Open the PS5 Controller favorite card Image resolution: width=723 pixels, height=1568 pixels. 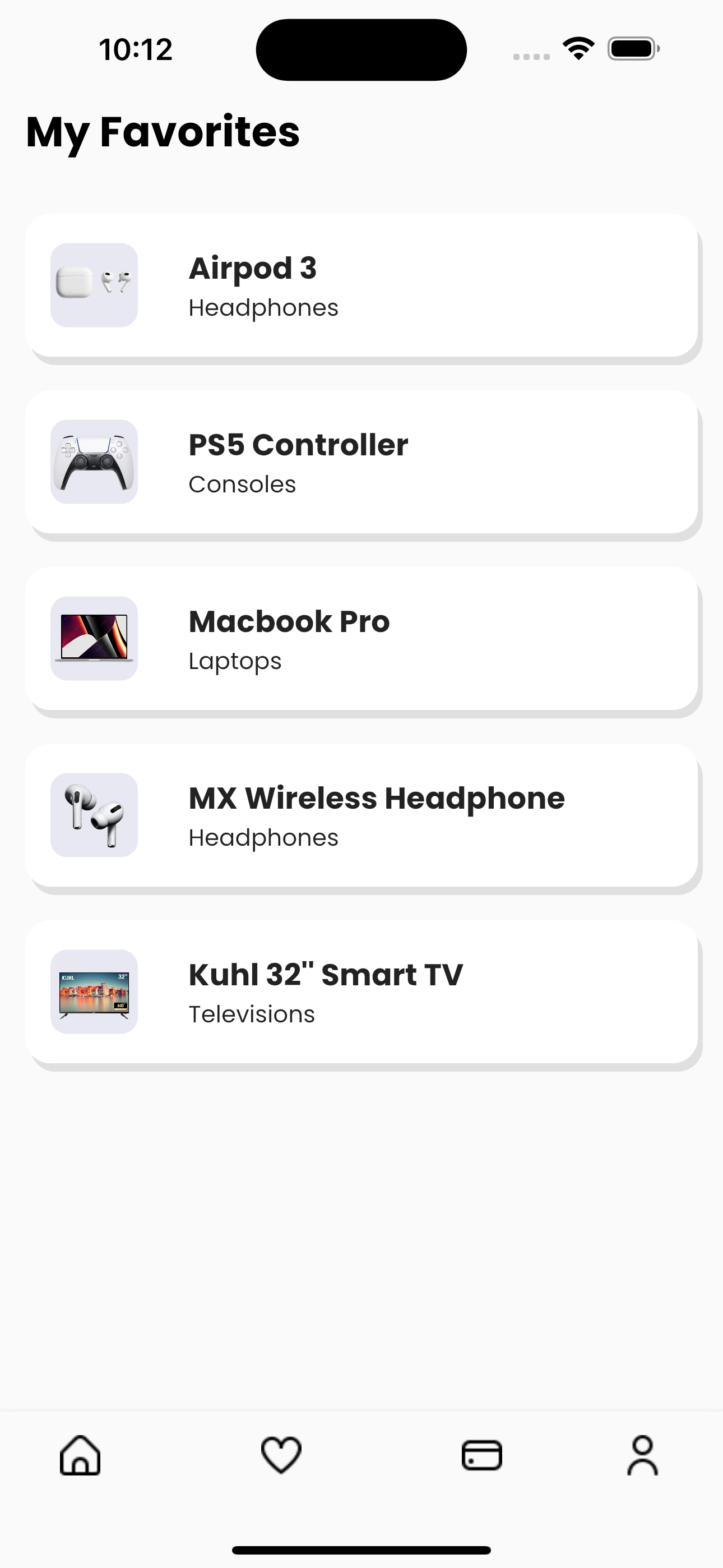[361, 462]
